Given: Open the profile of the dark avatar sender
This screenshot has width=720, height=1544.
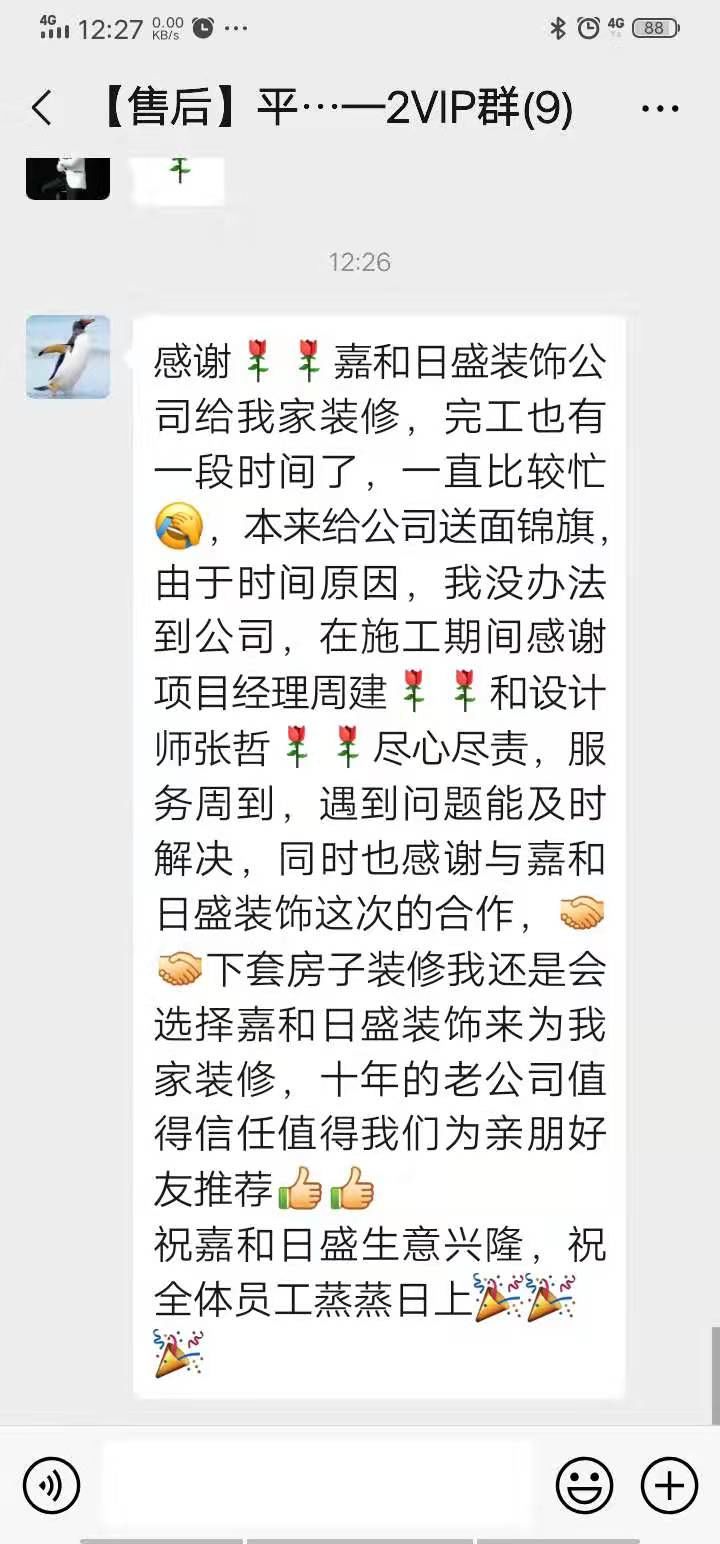Looking at the screenshot, I should [68, 178].
